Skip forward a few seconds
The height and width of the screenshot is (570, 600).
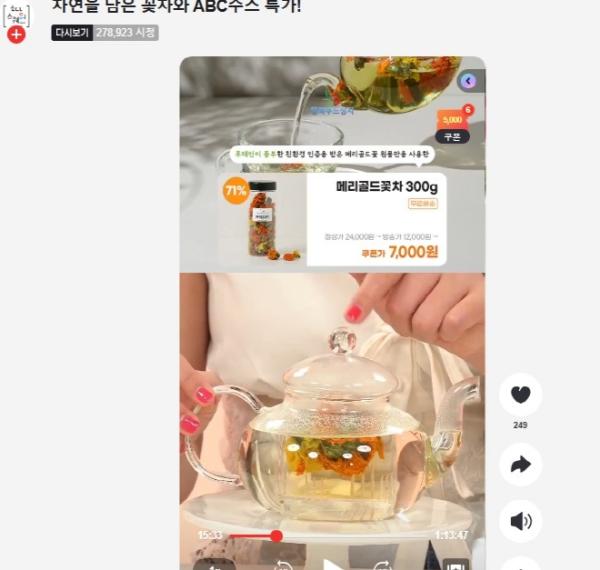(x=382, y=565)
